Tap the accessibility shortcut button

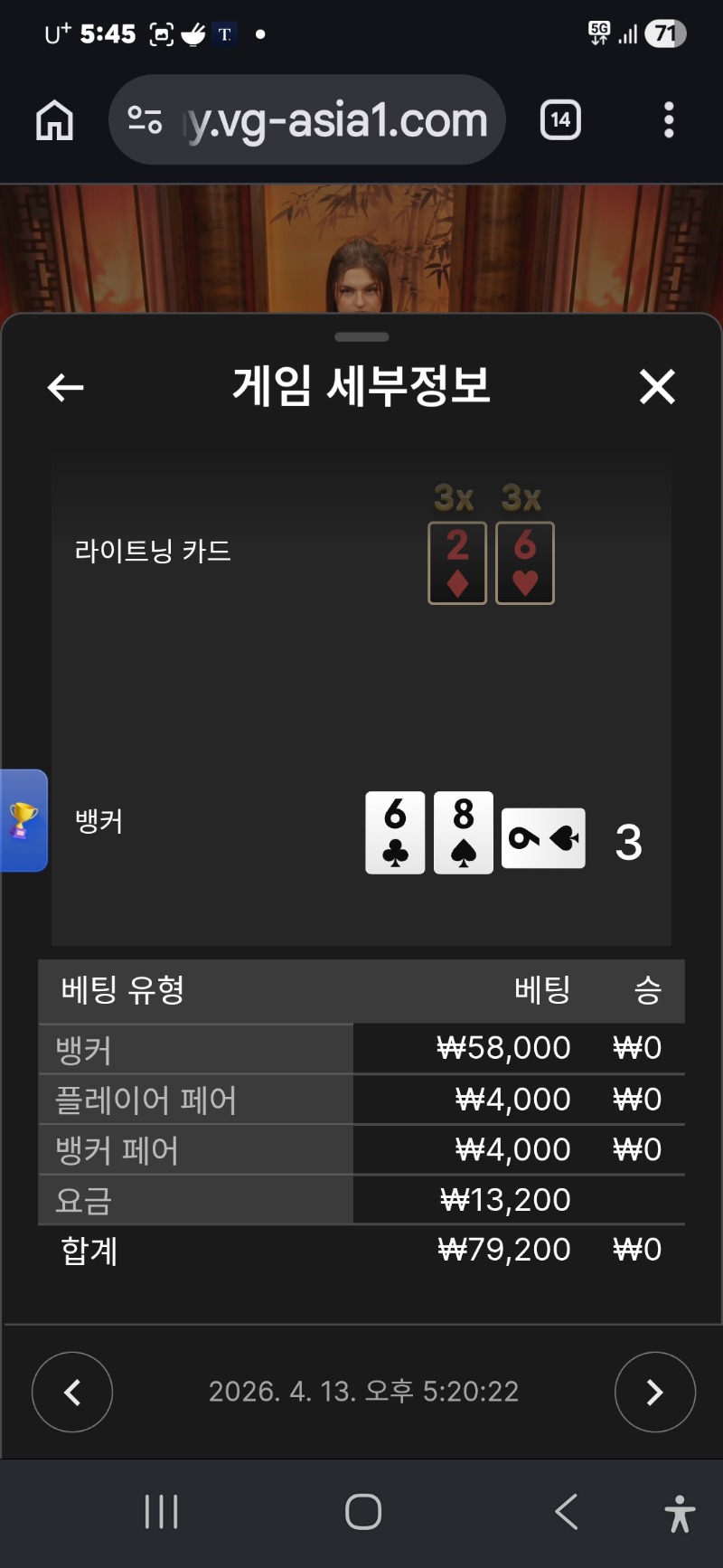pos(680,1513)
